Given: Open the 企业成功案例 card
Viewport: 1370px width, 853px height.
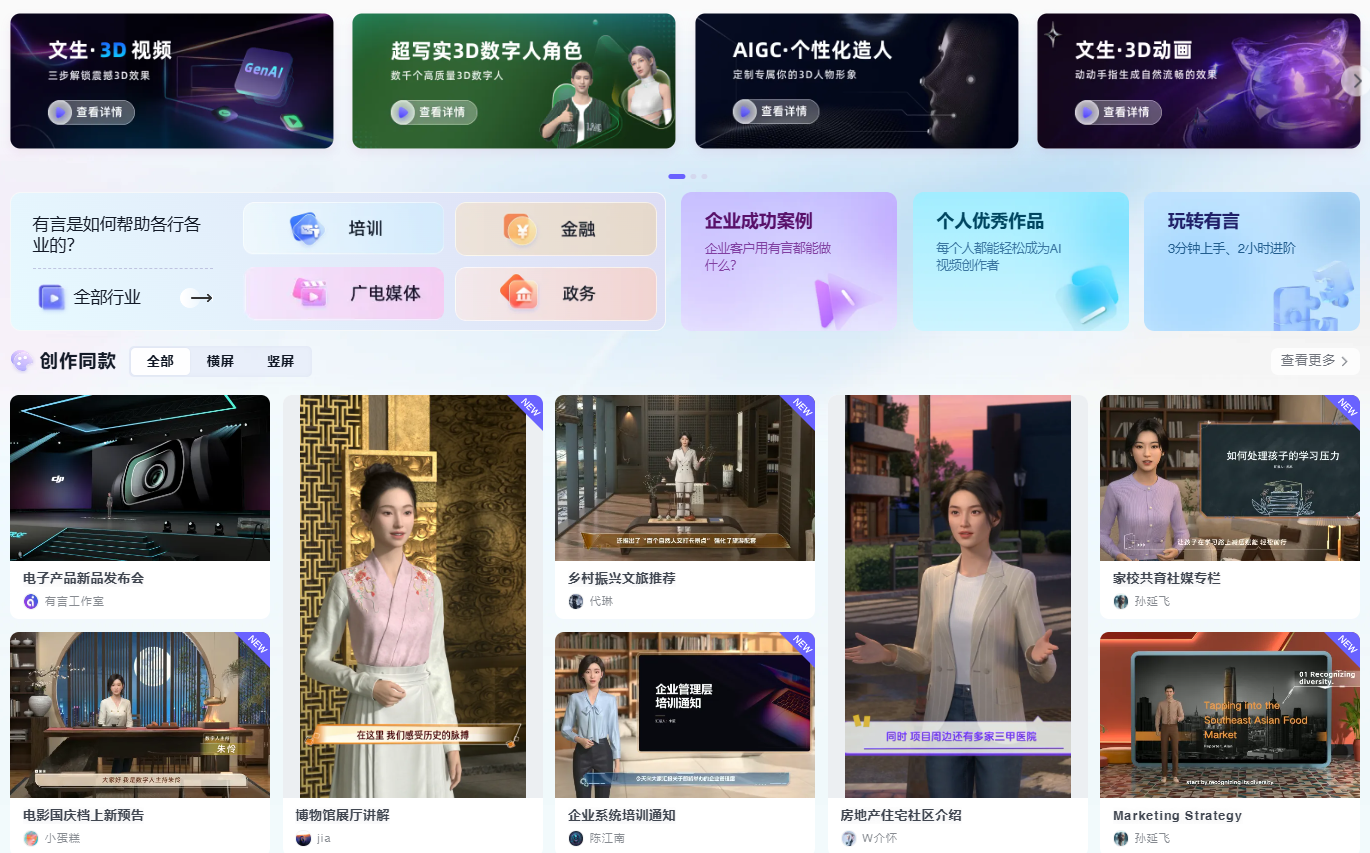Looking at the screenshot, I should pos(788,261).
